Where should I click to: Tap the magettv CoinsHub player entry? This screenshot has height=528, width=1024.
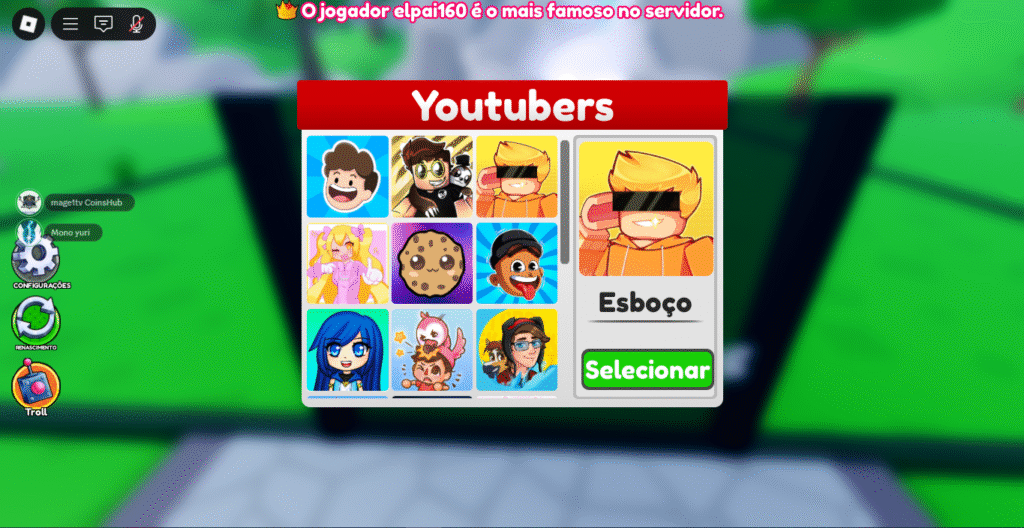click(75, 203)
